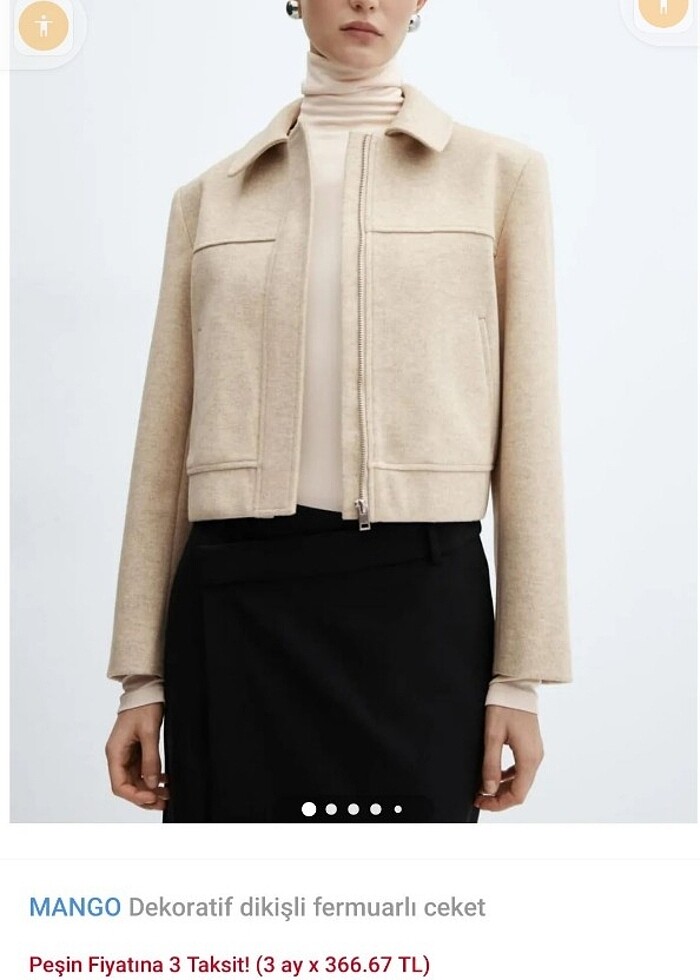Open the MANGO brand link
Viewport: 700px width, 980px height.
(75, 907)
